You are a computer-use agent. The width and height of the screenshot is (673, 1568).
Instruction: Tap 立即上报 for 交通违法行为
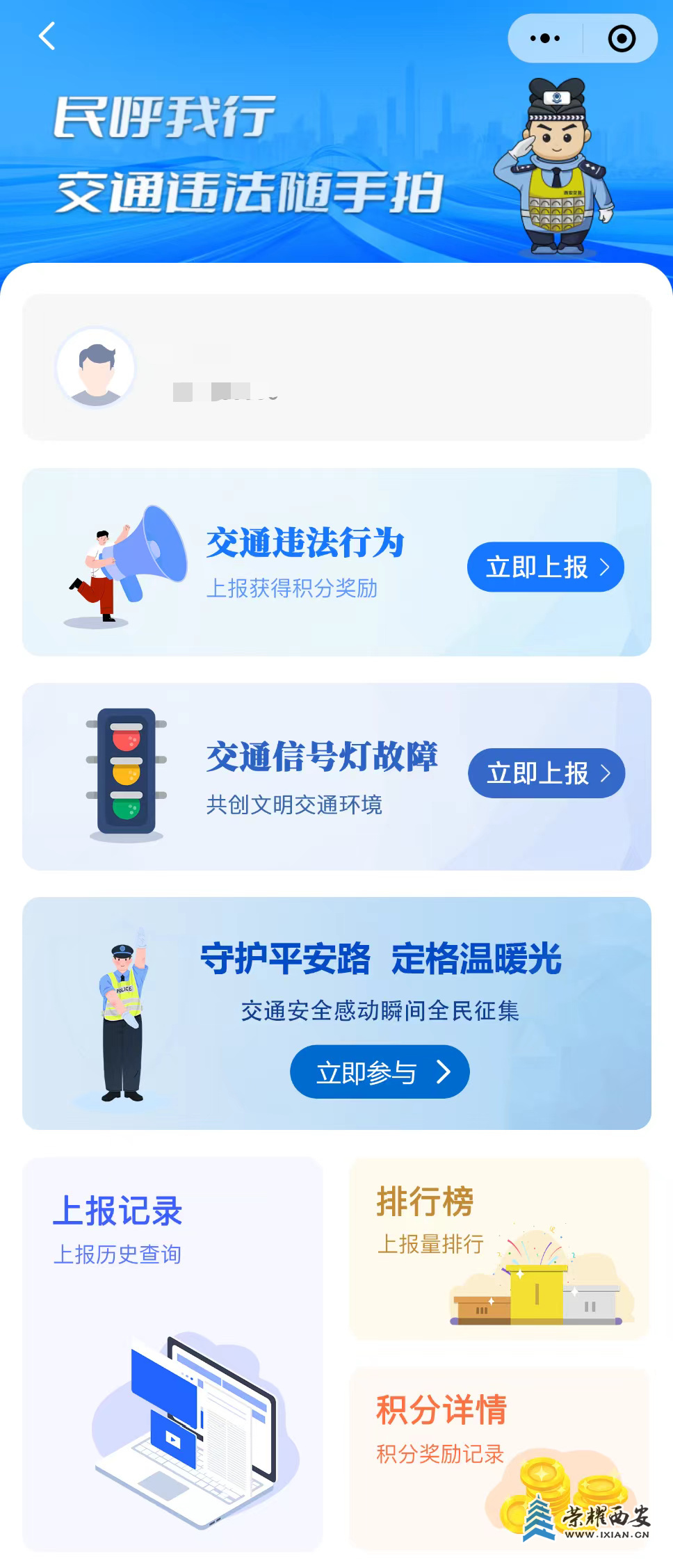(545, 567)
